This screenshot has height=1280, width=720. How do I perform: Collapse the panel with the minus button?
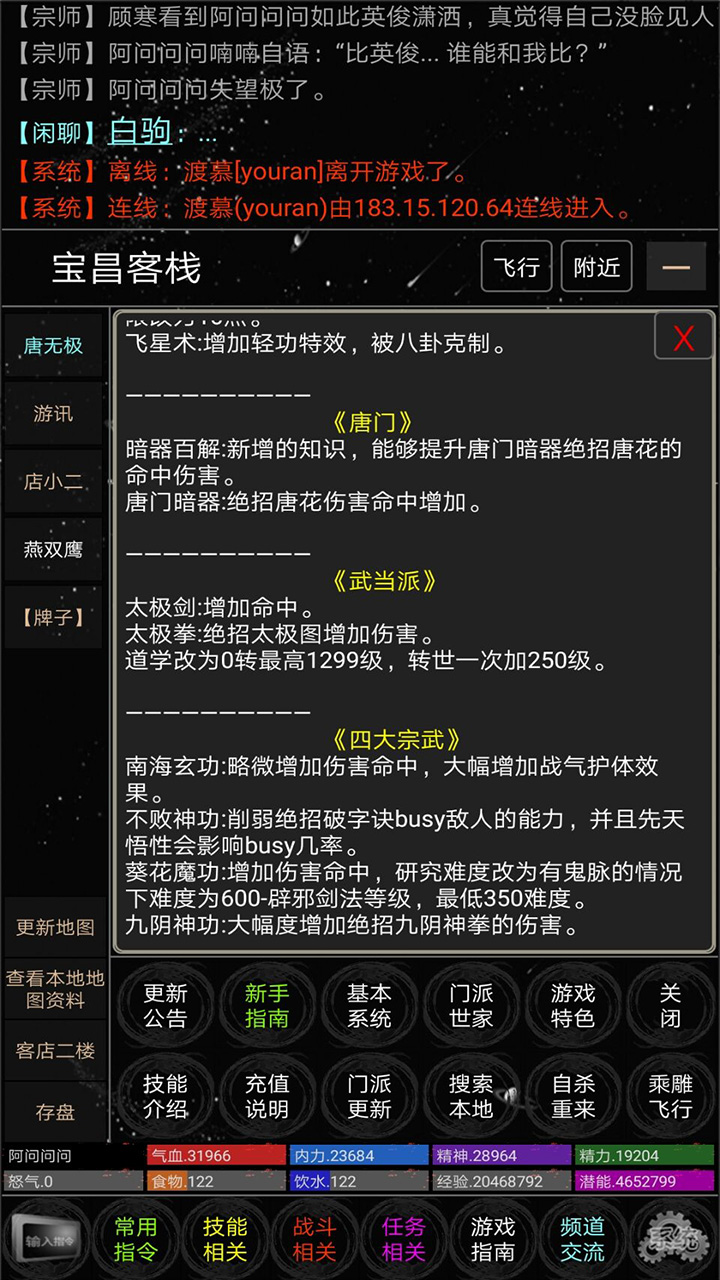coord(676,267)
